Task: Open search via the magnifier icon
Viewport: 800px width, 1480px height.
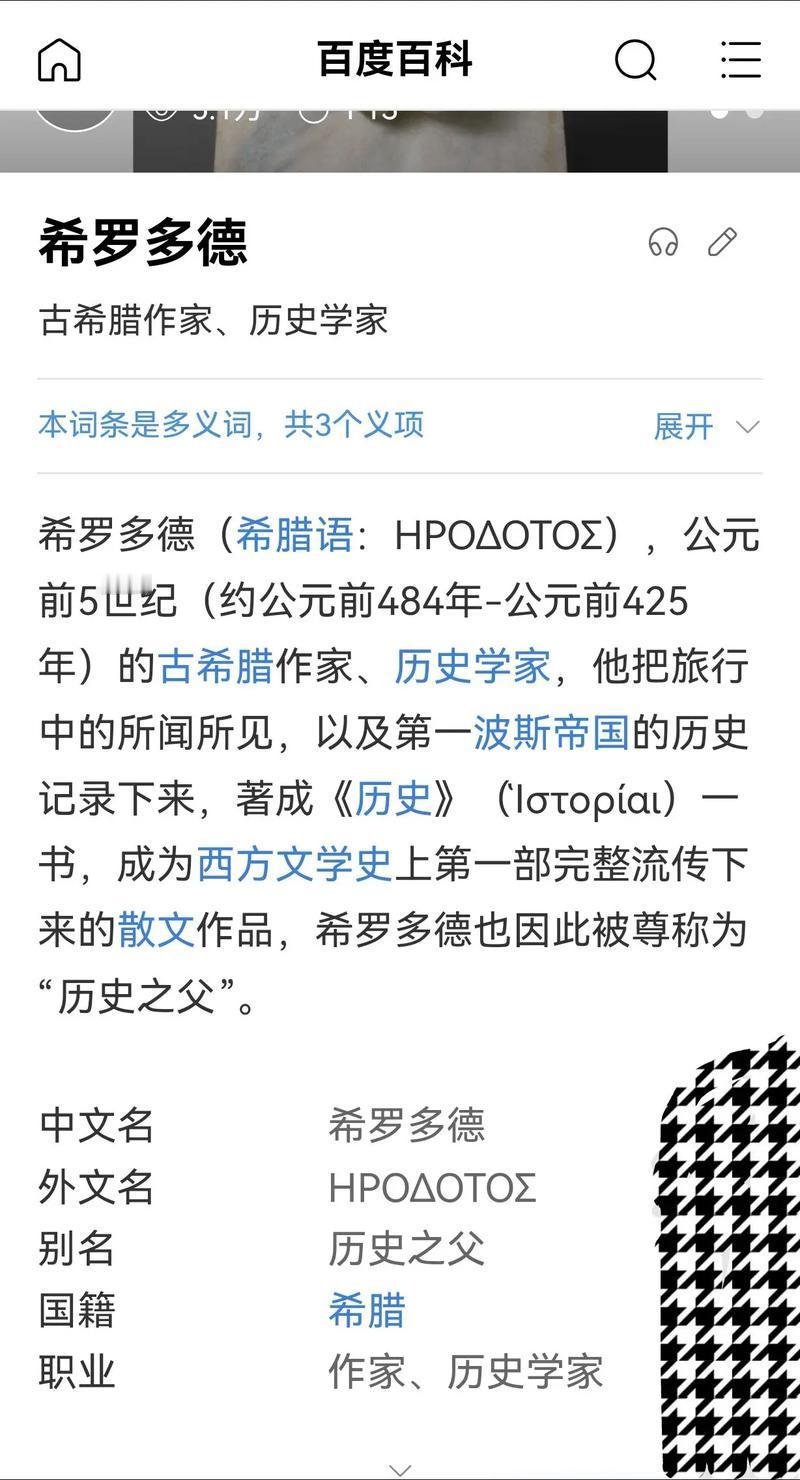Action: 634,60
